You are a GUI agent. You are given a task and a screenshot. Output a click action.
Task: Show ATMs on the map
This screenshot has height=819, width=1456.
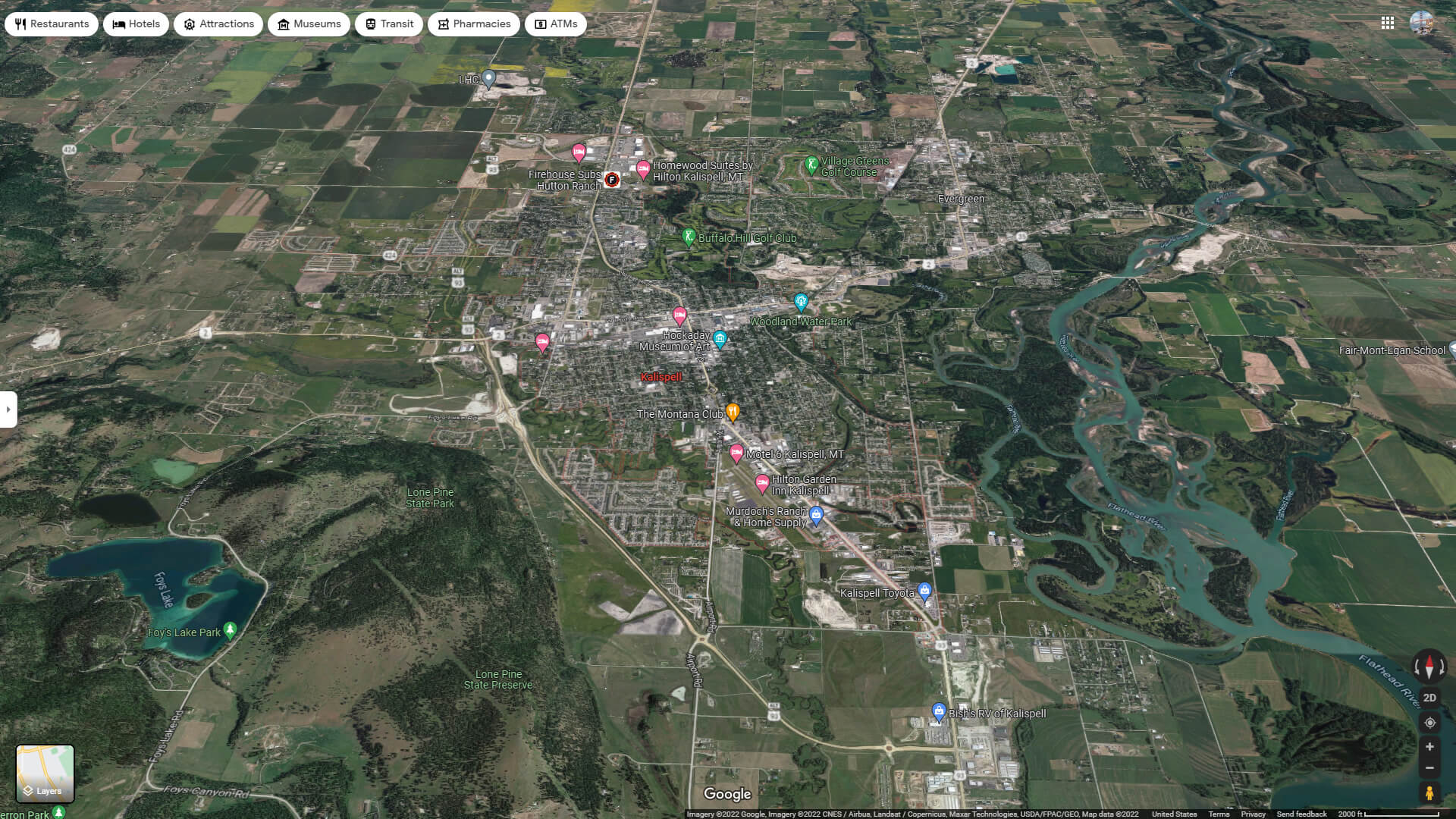(556, 24)
